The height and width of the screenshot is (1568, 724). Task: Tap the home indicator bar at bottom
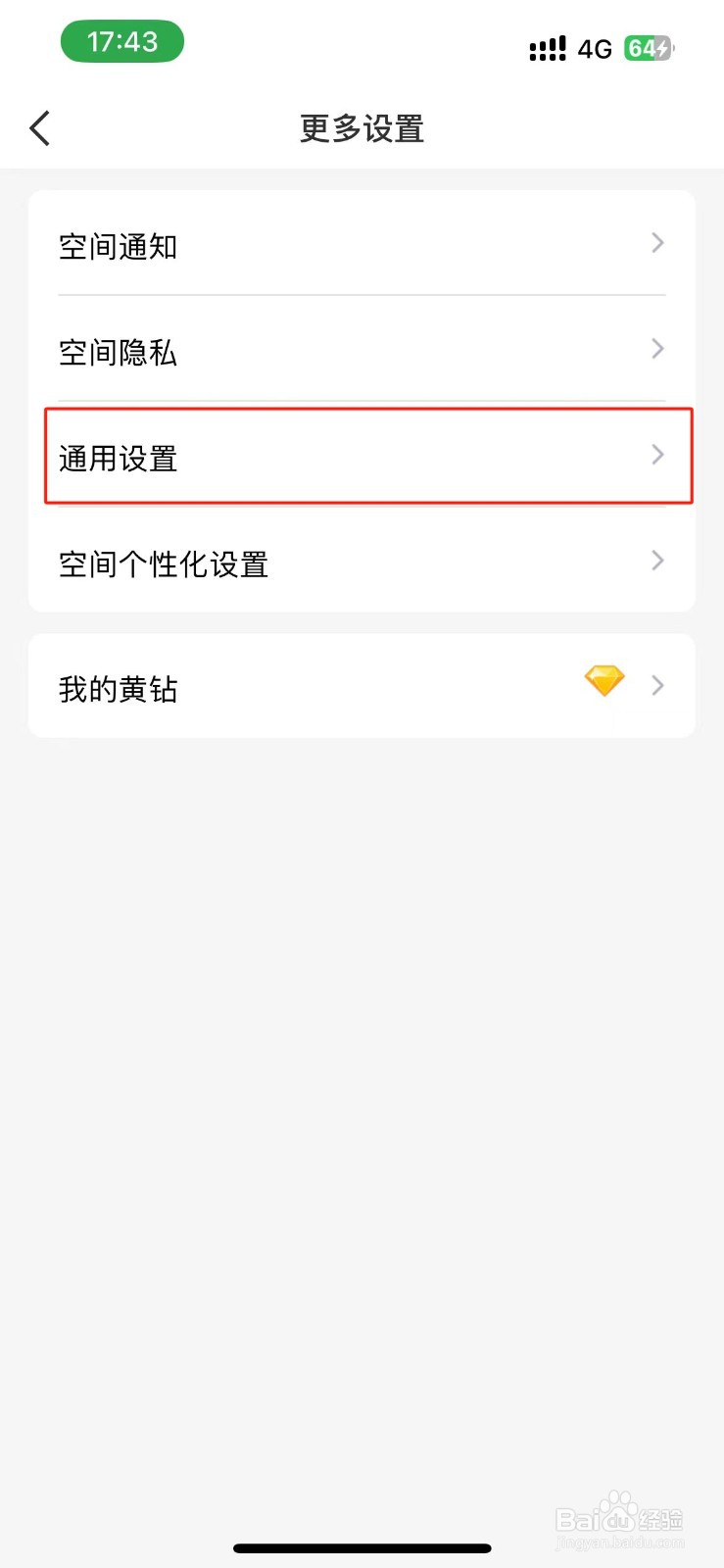pos(361,1548)
